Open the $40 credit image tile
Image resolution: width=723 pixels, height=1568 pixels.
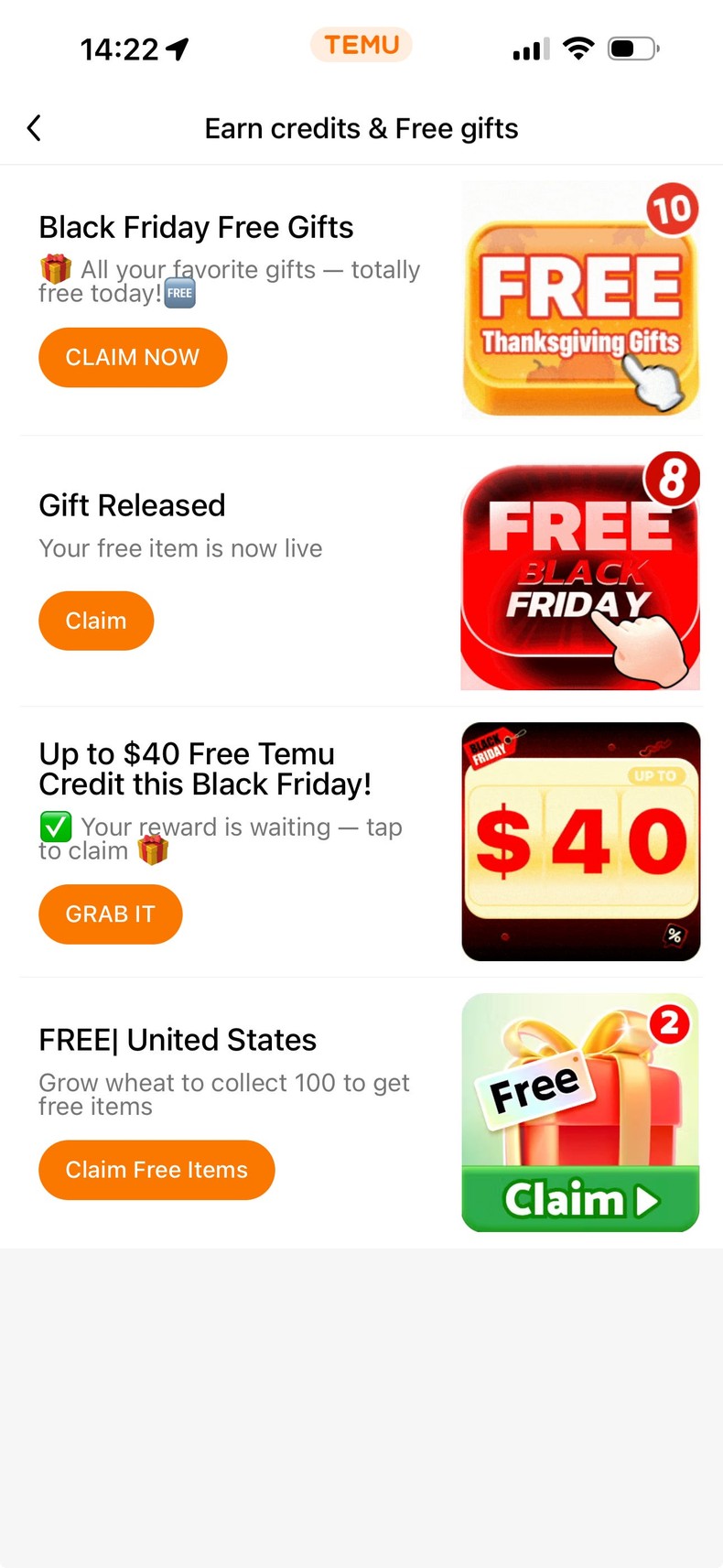pos(580,841)
